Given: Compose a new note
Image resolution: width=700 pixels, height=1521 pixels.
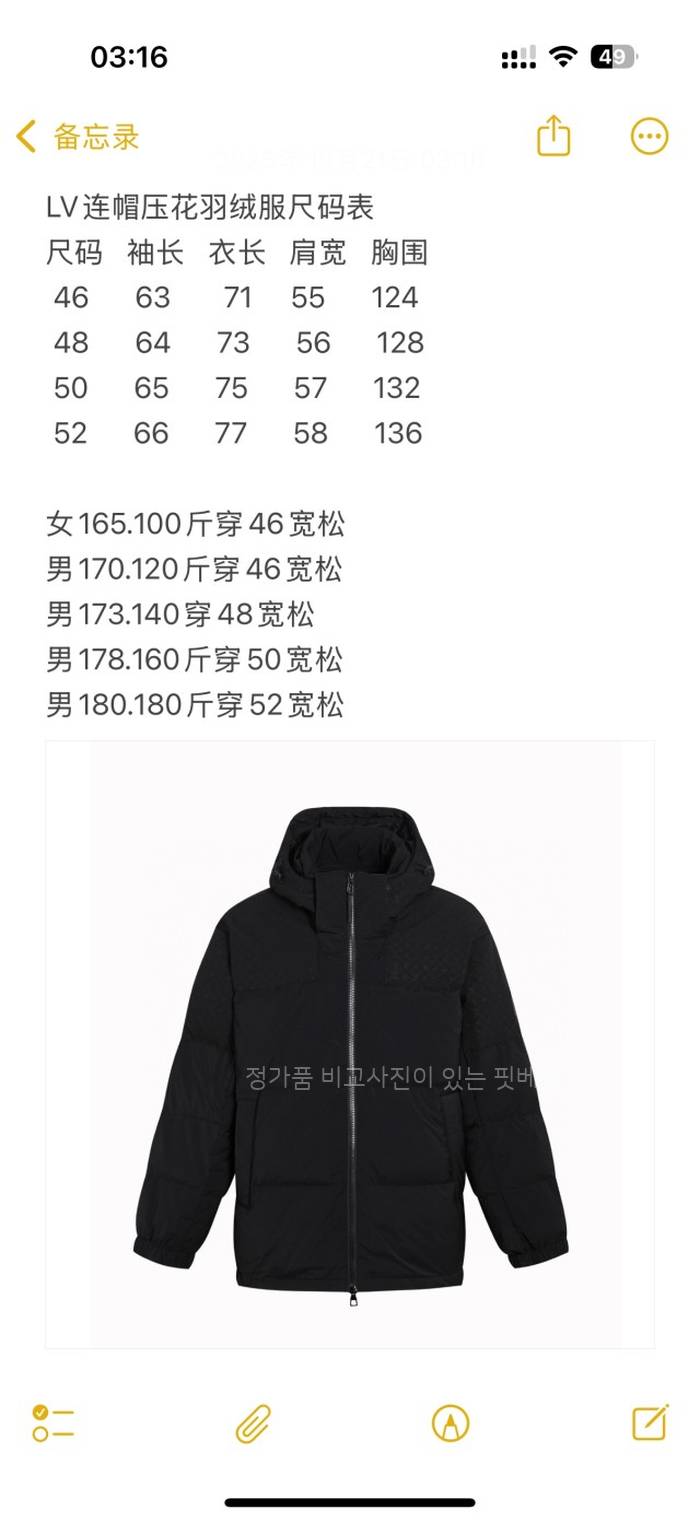Looking at the screenshot, I should [650, 1421].
